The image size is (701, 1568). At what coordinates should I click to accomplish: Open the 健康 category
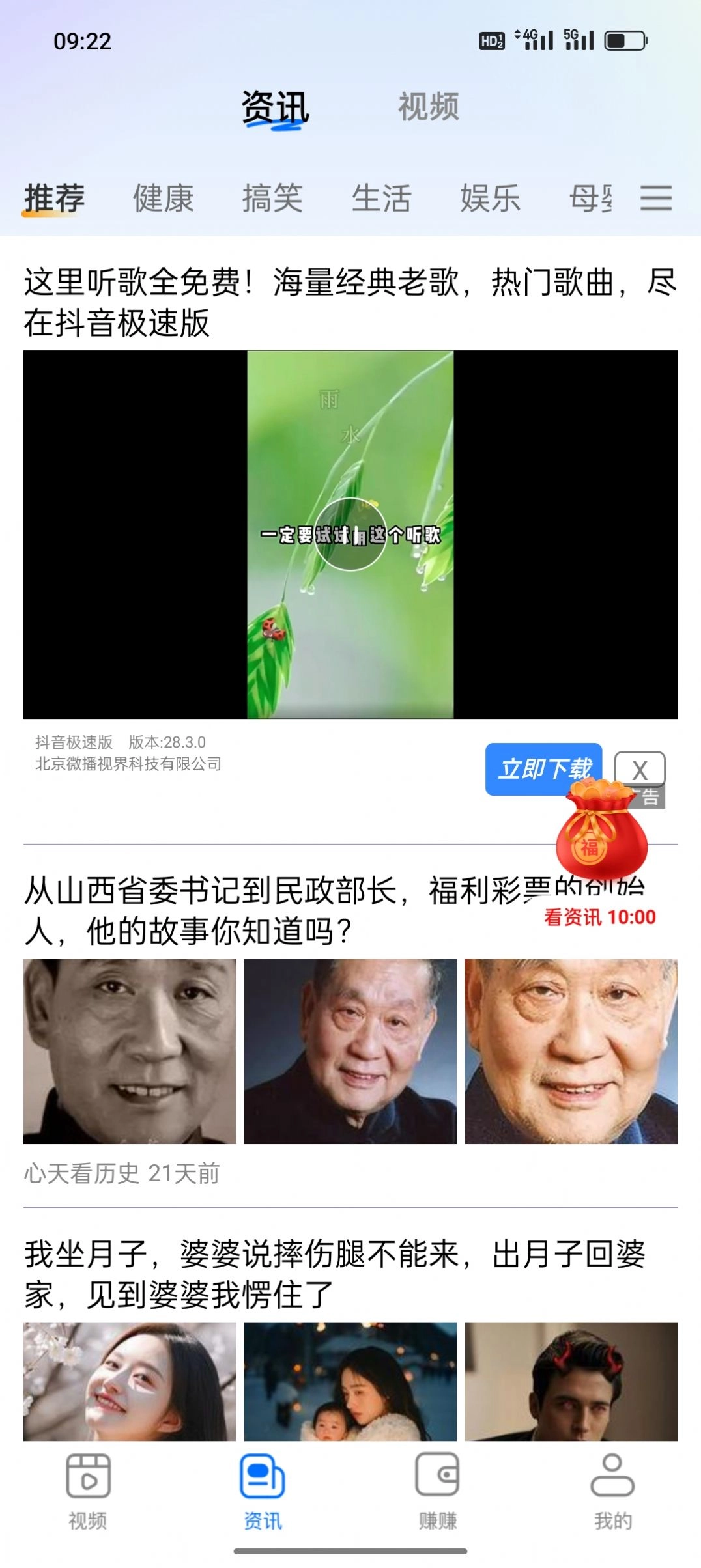[x=164, y=198]
